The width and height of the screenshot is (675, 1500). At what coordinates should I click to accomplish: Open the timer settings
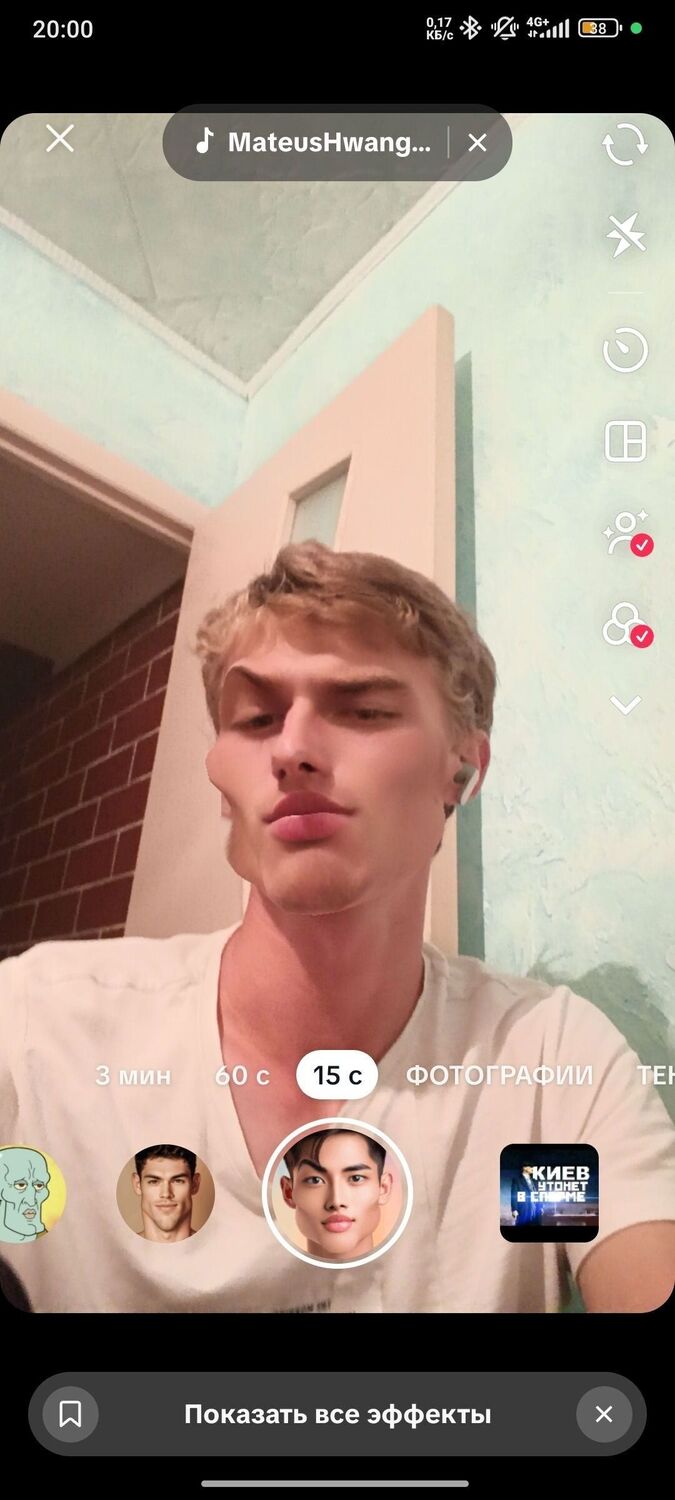pyautogui.click(x=625, y=350)
